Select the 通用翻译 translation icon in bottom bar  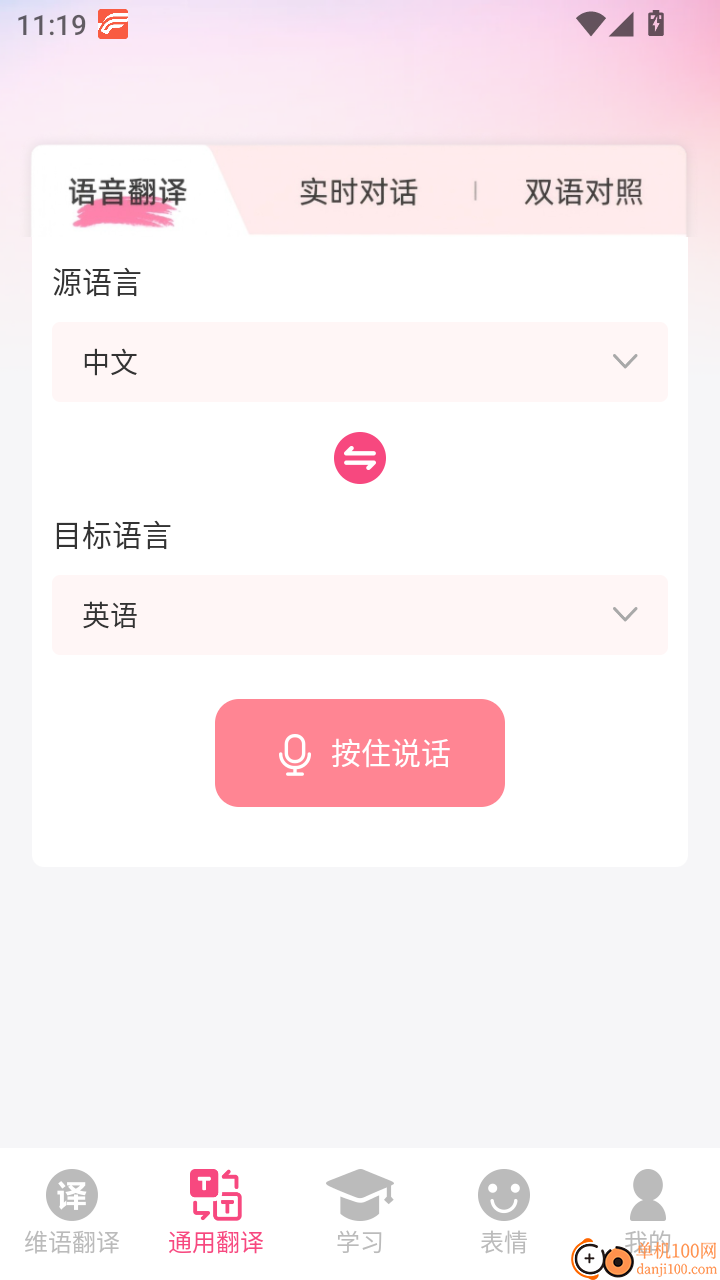click(x=214, y=1194)
